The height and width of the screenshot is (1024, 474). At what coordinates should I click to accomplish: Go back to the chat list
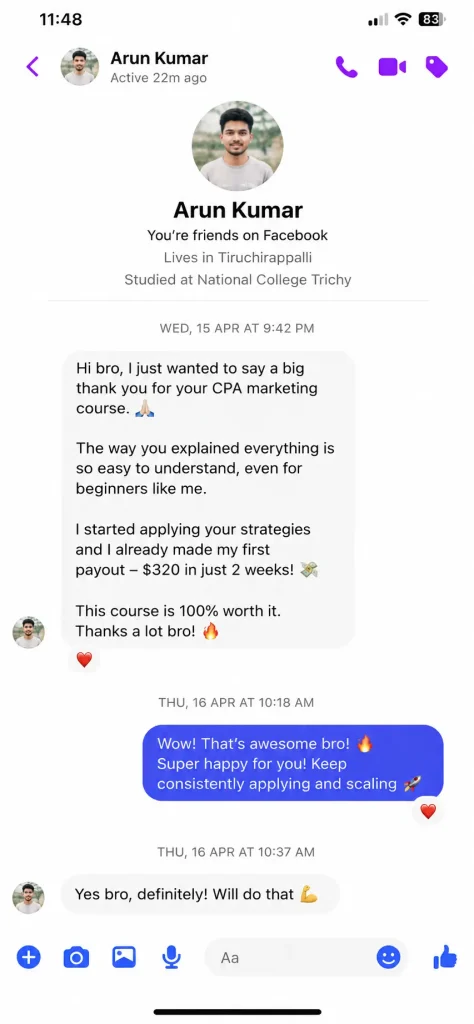tap(33, 67)
